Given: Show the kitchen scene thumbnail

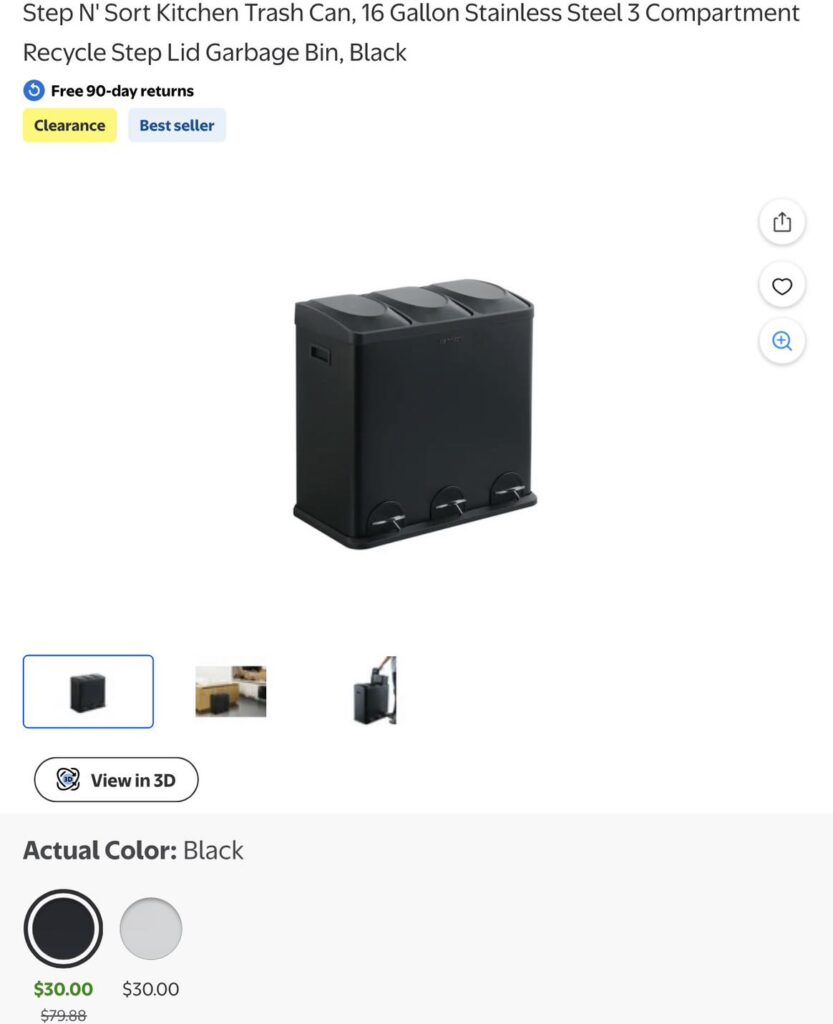Looking at the screenshot, I should [x=231, y=691].
